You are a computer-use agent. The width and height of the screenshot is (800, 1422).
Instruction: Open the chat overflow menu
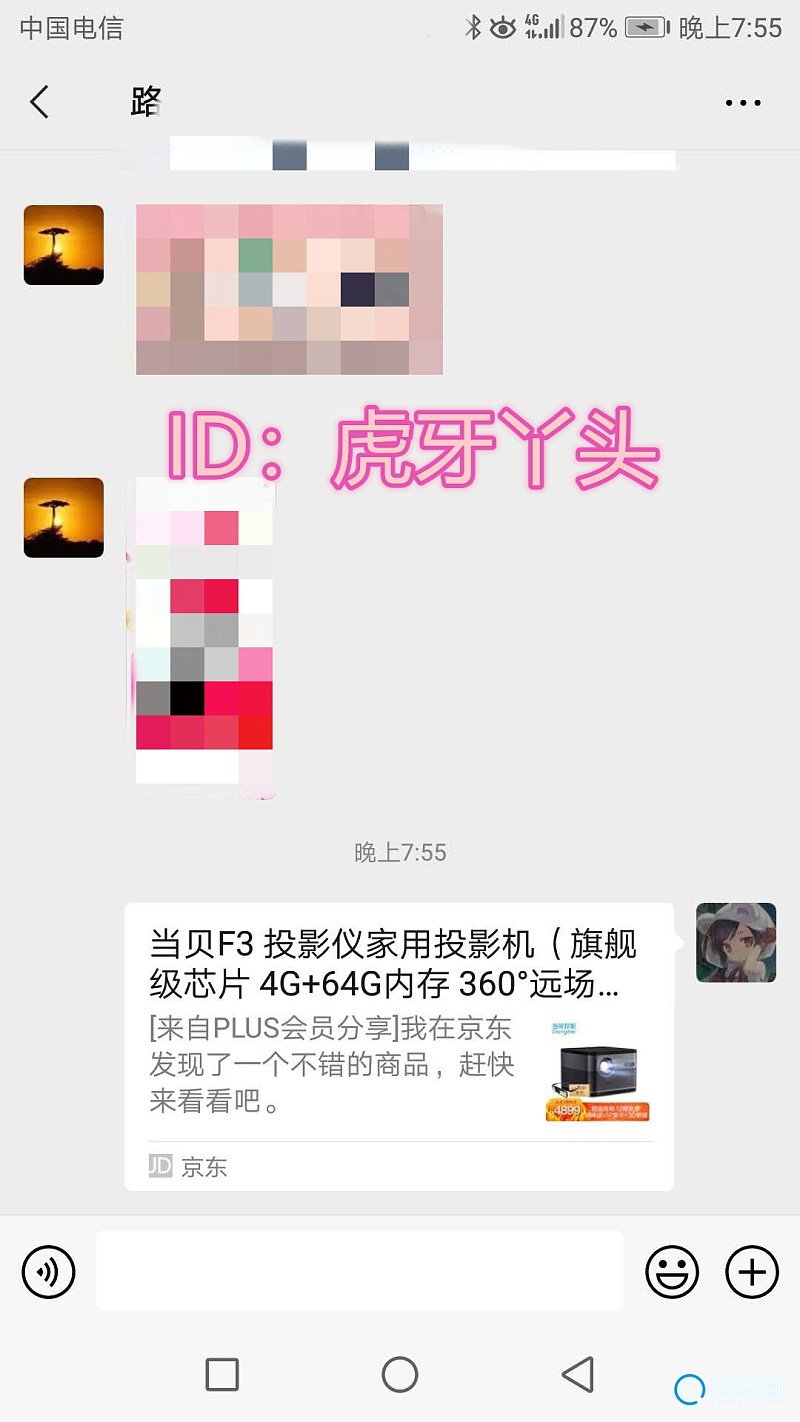coord(743,102)
